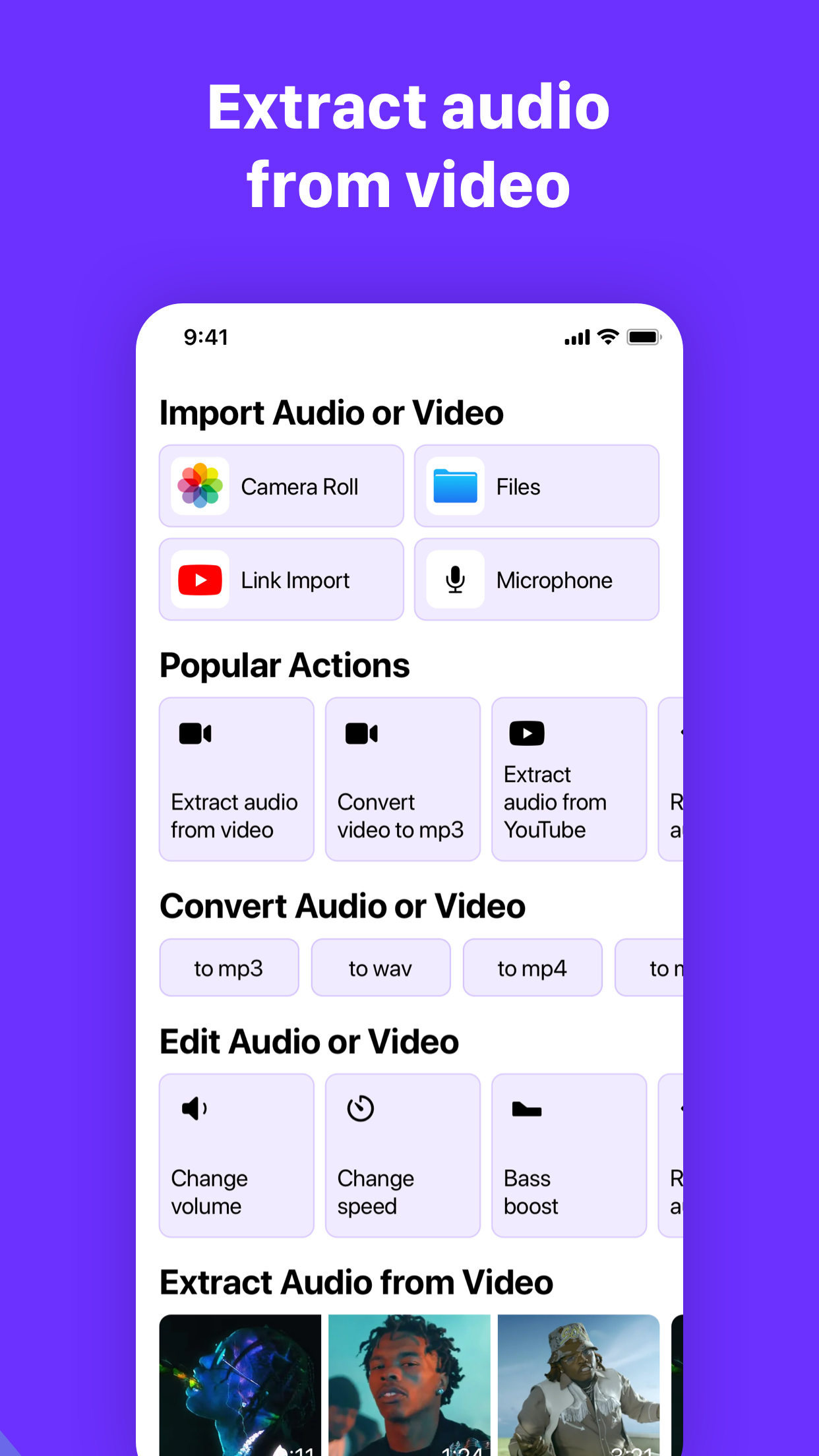Select the YouTube icon on Extract audio from YouTube
Image resolution: width=819 pixels, height=1456 pixels.
point(526,733)
